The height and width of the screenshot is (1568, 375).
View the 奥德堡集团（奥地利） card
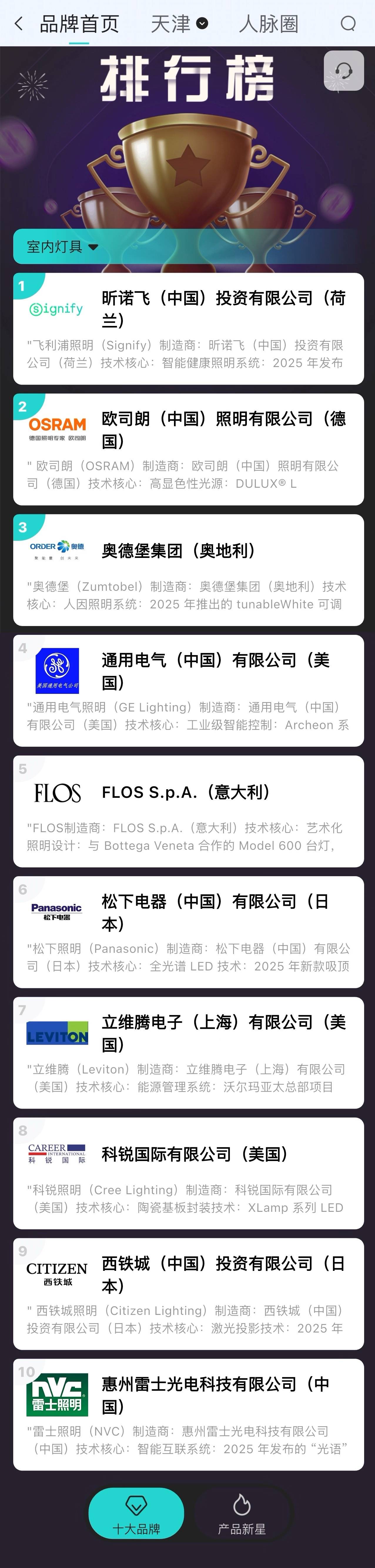tap(188, 570)
